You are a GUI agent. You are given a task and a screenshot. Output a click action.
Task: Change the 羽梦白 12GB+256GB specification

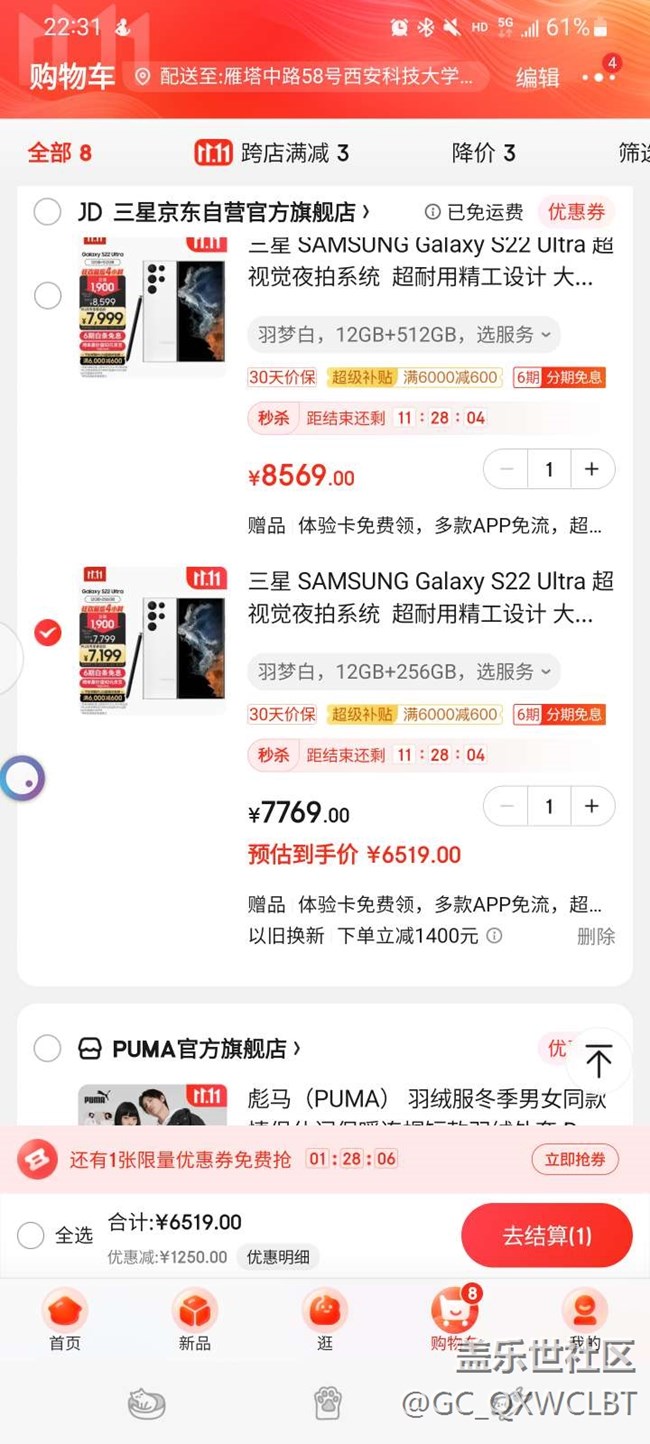point(404,672)
